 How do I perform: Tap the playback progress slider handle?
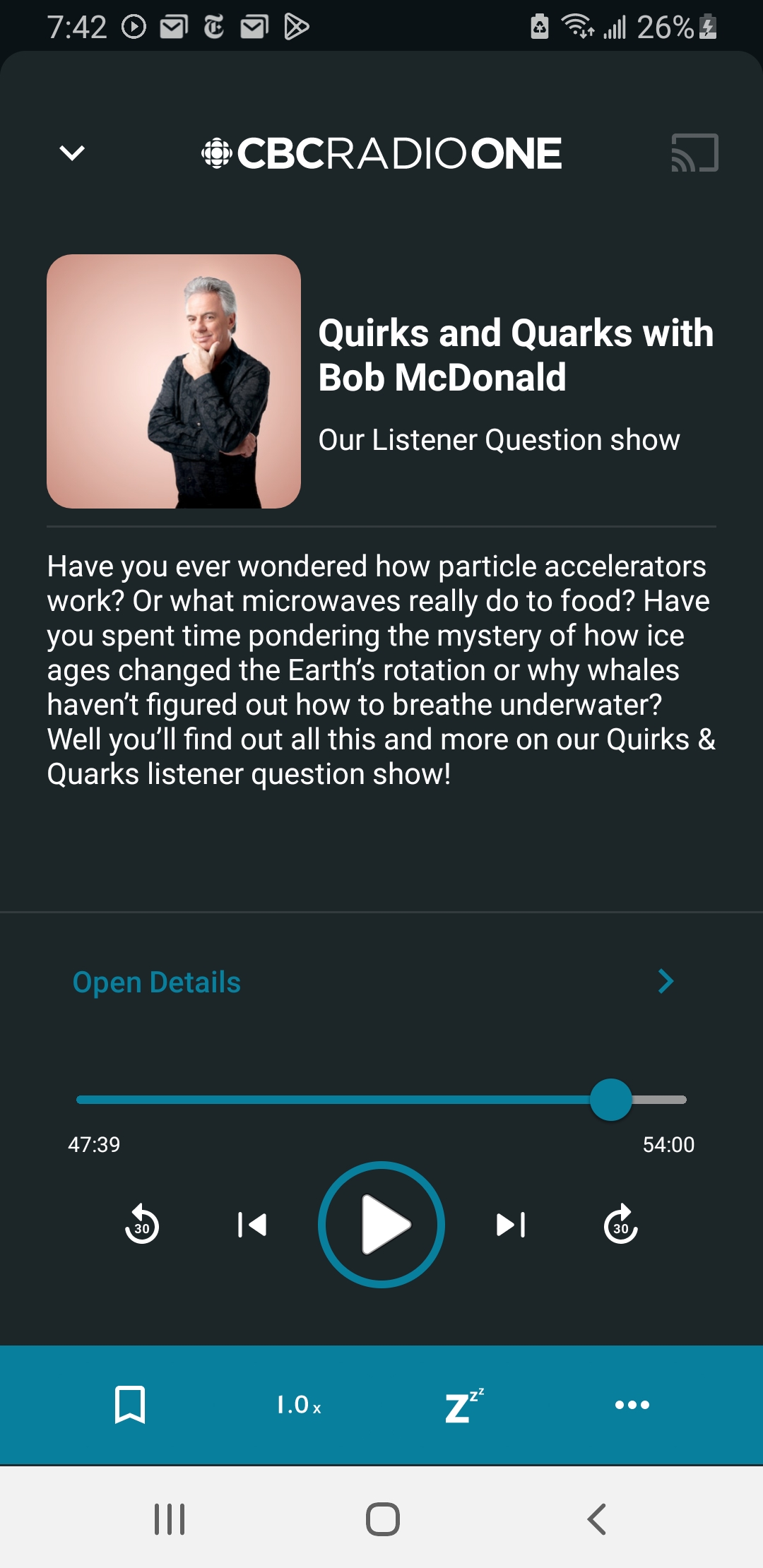tap(610, 1099)
